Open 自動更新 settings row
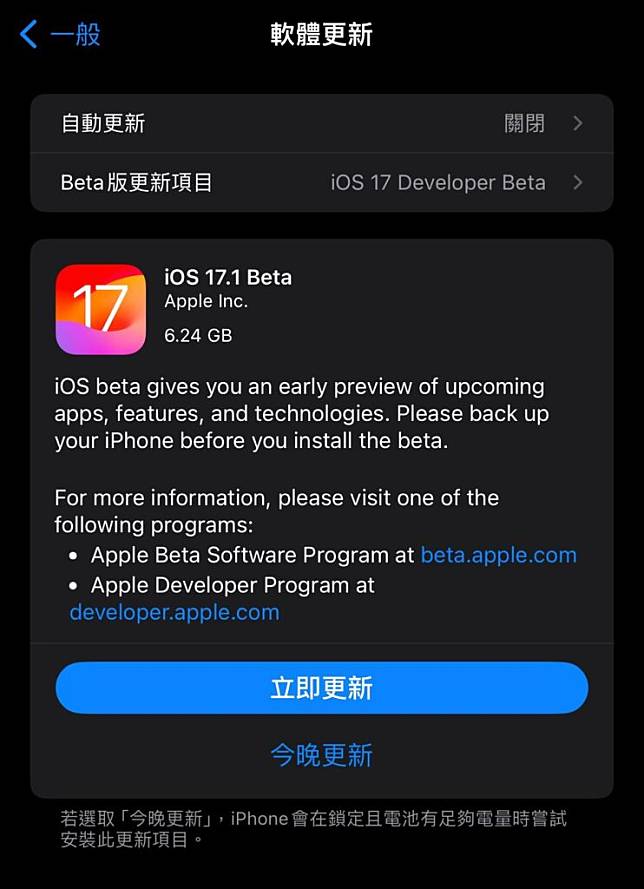Image resolution: width=644 pixels, height=889 pixels. (x=321, y=123)
